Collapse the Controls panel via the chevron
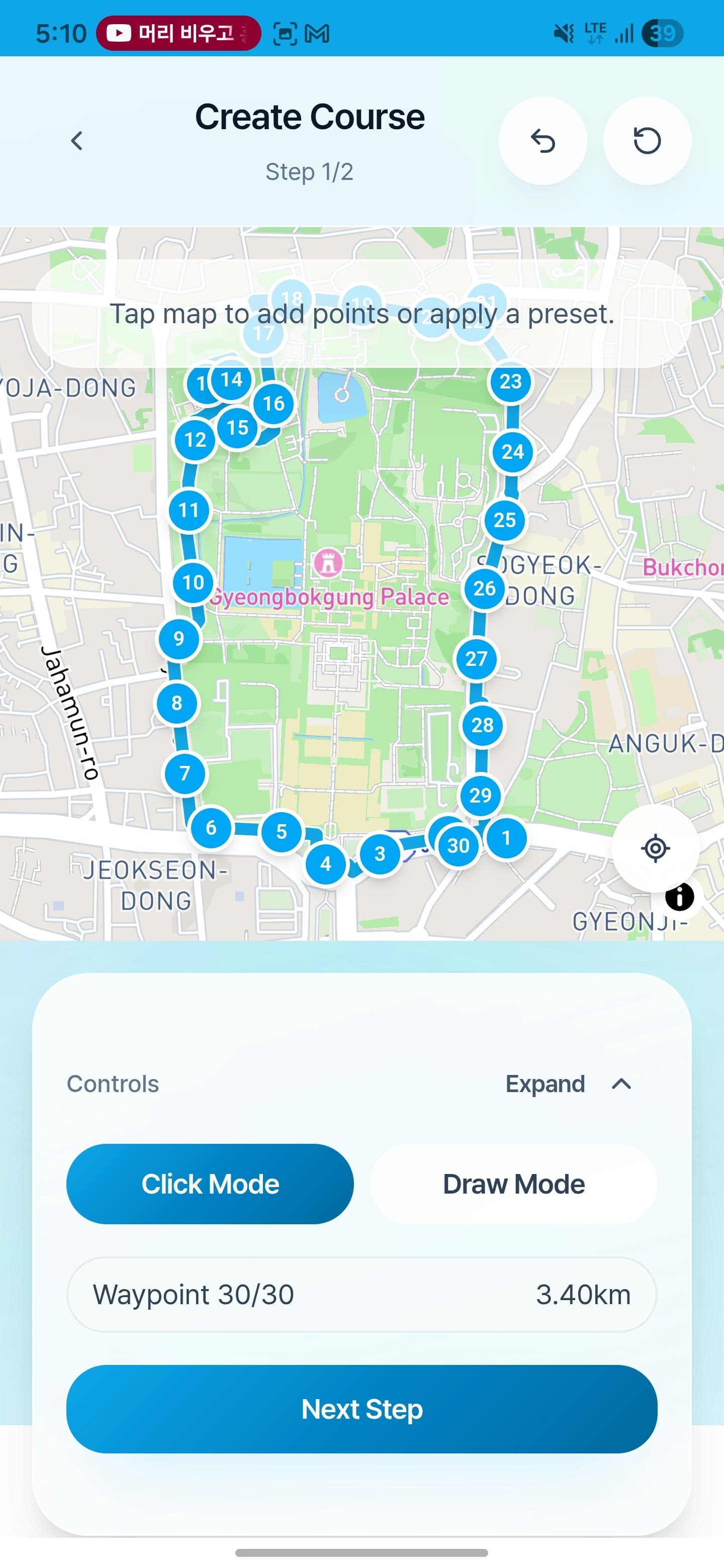The height and width of the screenshot is (1568, 724). (x=620, y=1083)
